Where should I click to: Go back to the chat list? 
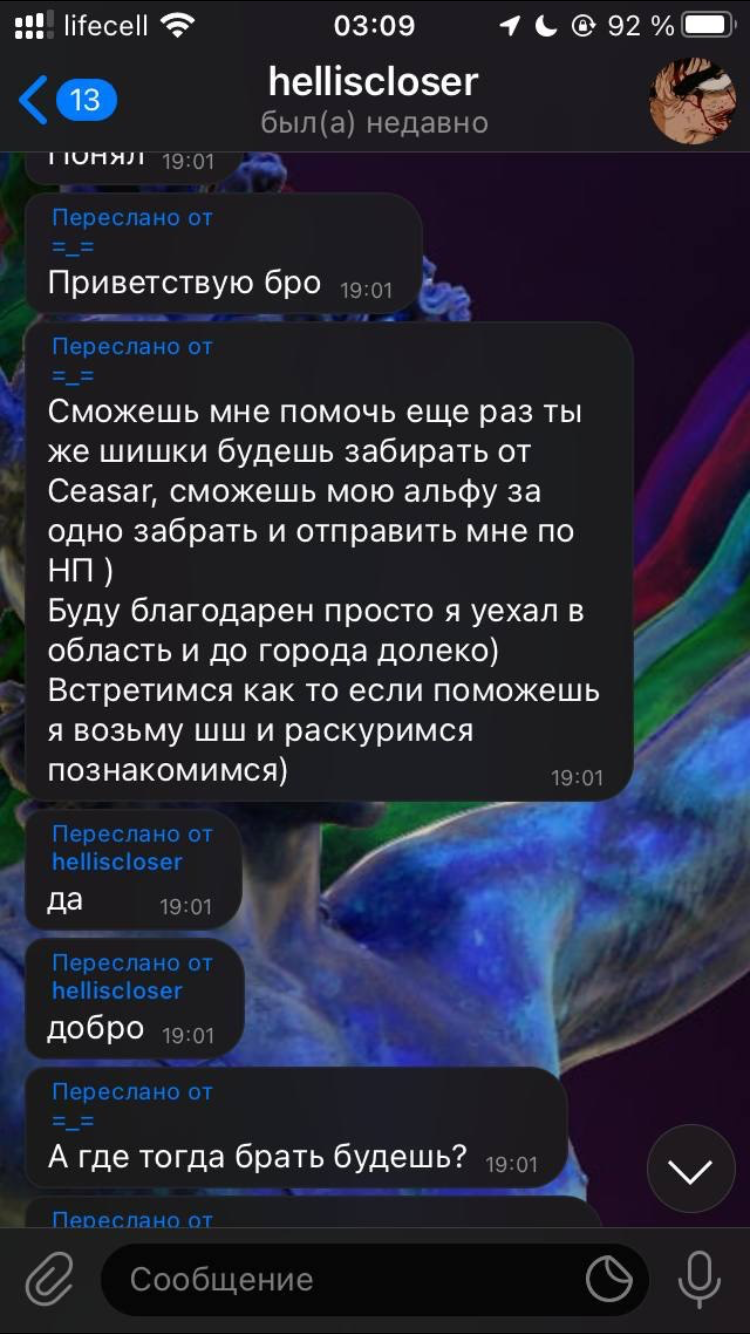click(x=67, y=100)
